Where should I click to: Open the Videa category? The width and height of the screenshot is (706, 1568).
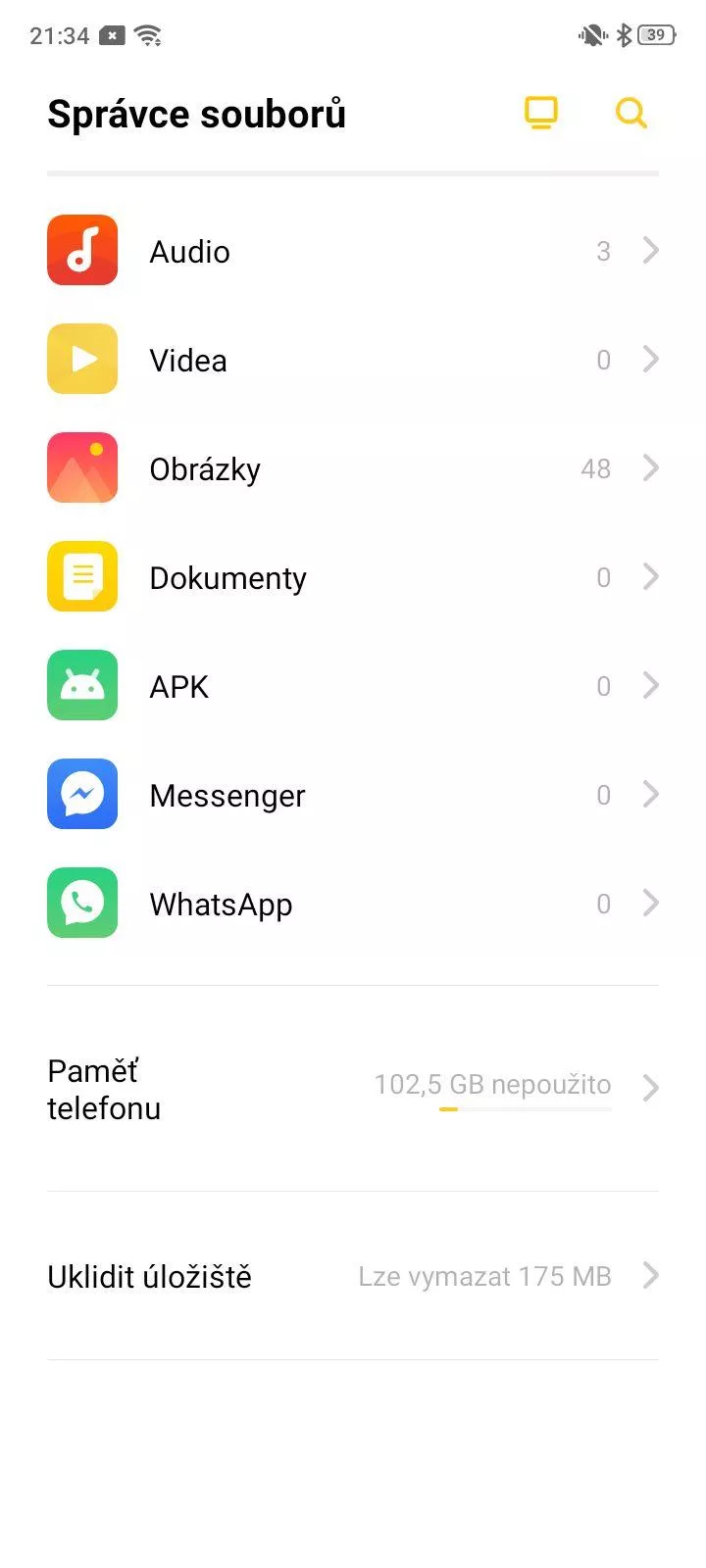353,360
